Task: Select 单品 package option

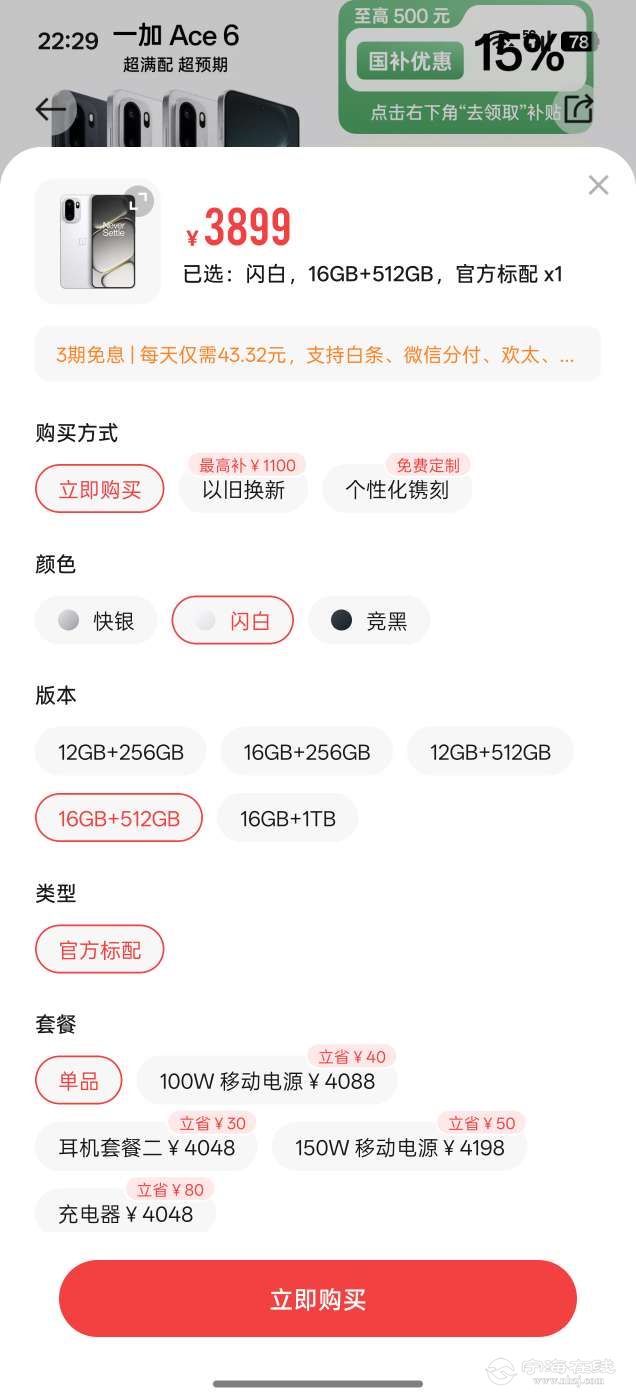Action: pyautogui.click(x=78, y=1081)
